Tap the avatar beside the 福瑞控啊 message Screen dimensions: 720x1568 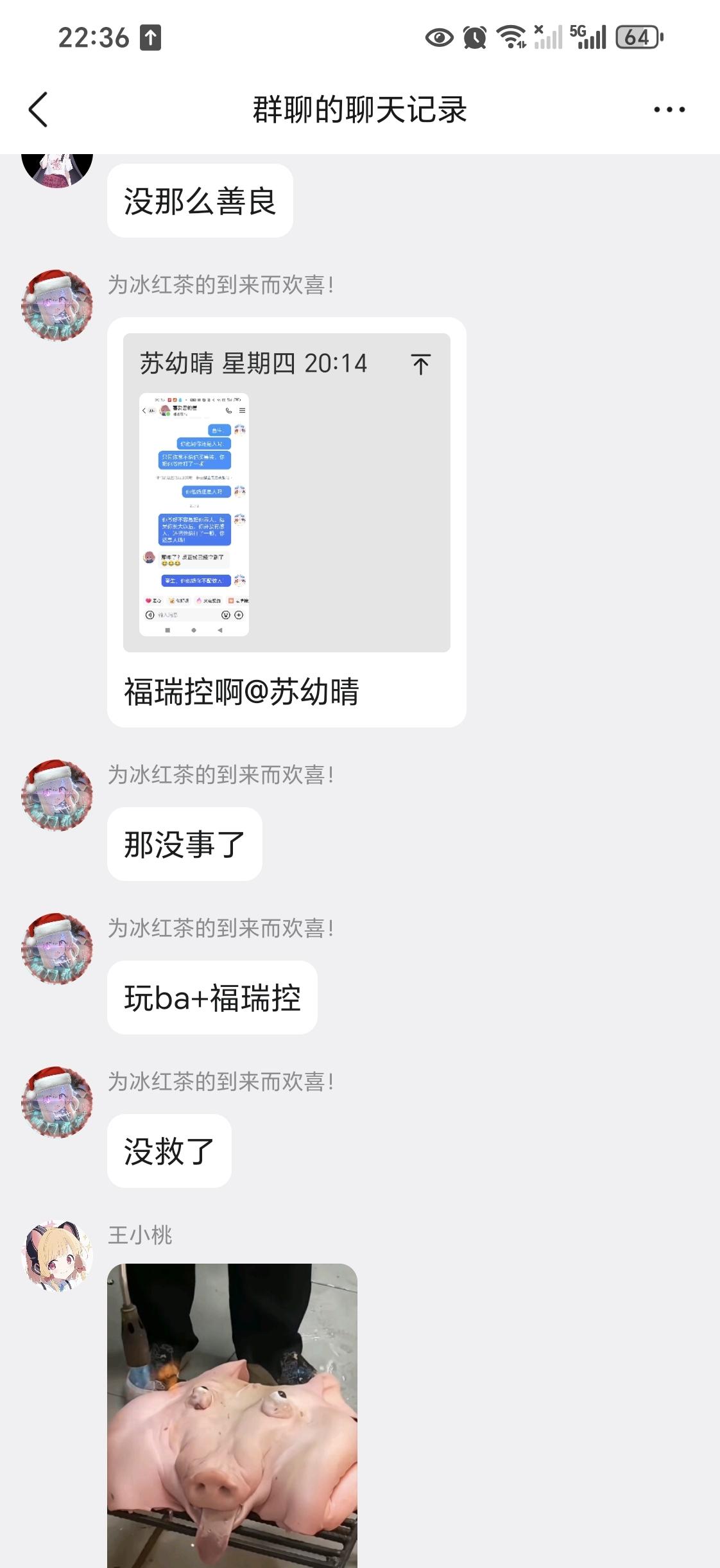[57, 305]
